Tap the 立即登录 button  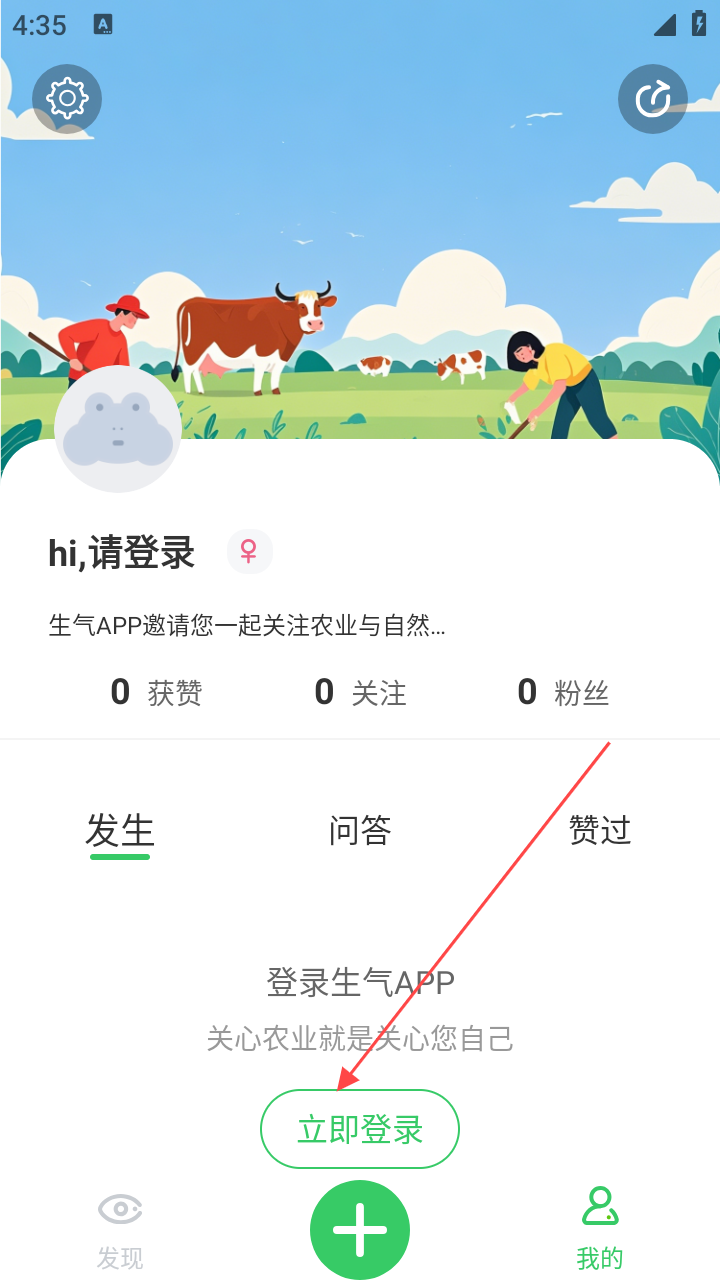pyautogui.click(x=360, y=1129)
